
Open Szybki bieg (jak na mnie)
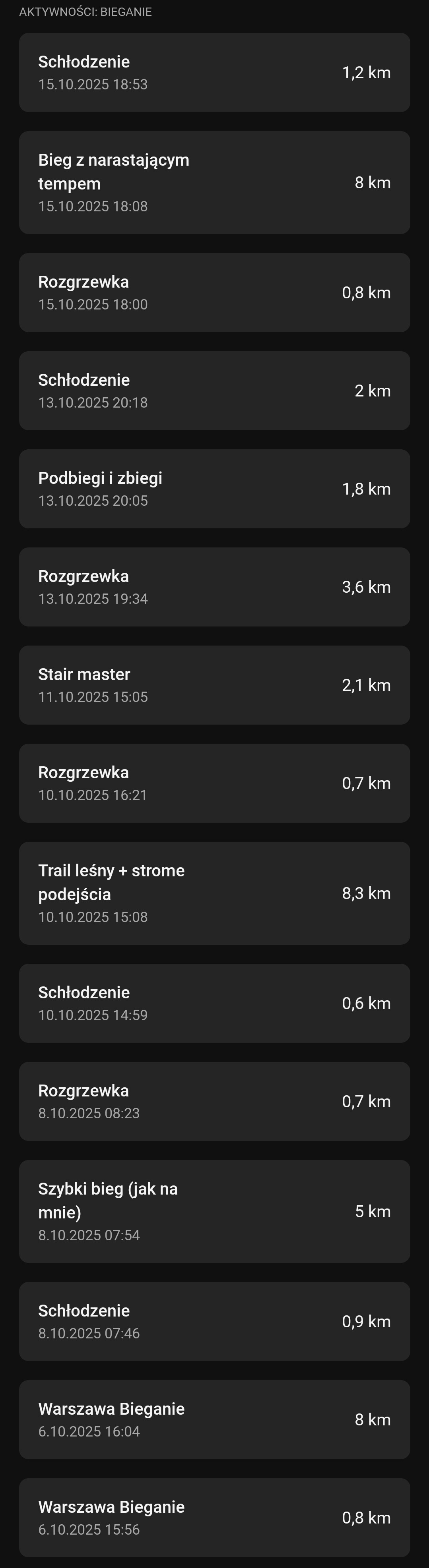click(214, 1211)
